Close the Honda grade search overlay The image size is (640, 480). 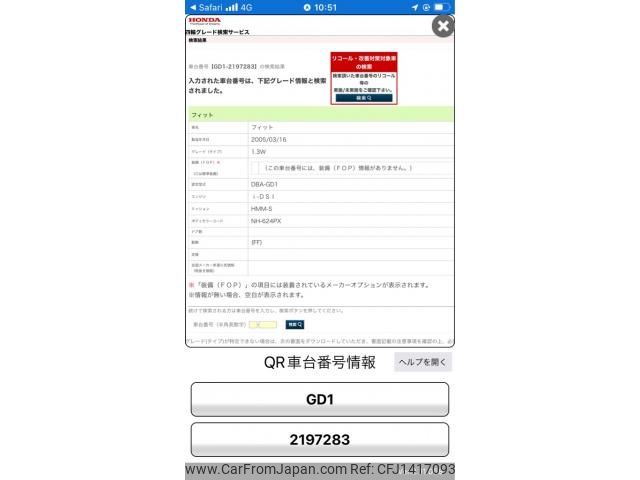point(442,26)
